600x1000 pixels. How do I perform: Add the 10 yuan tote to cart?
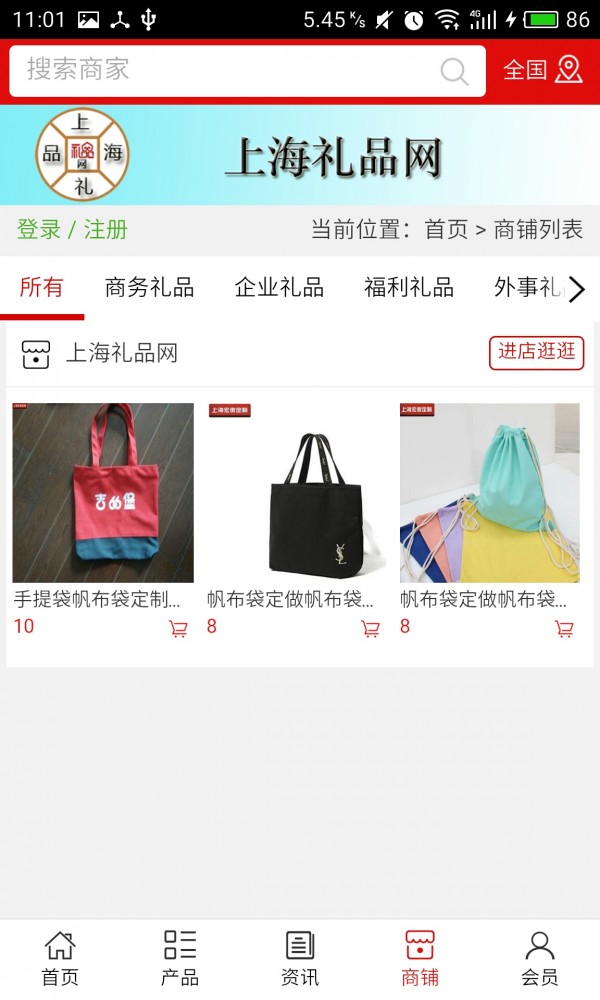(178, 629)
